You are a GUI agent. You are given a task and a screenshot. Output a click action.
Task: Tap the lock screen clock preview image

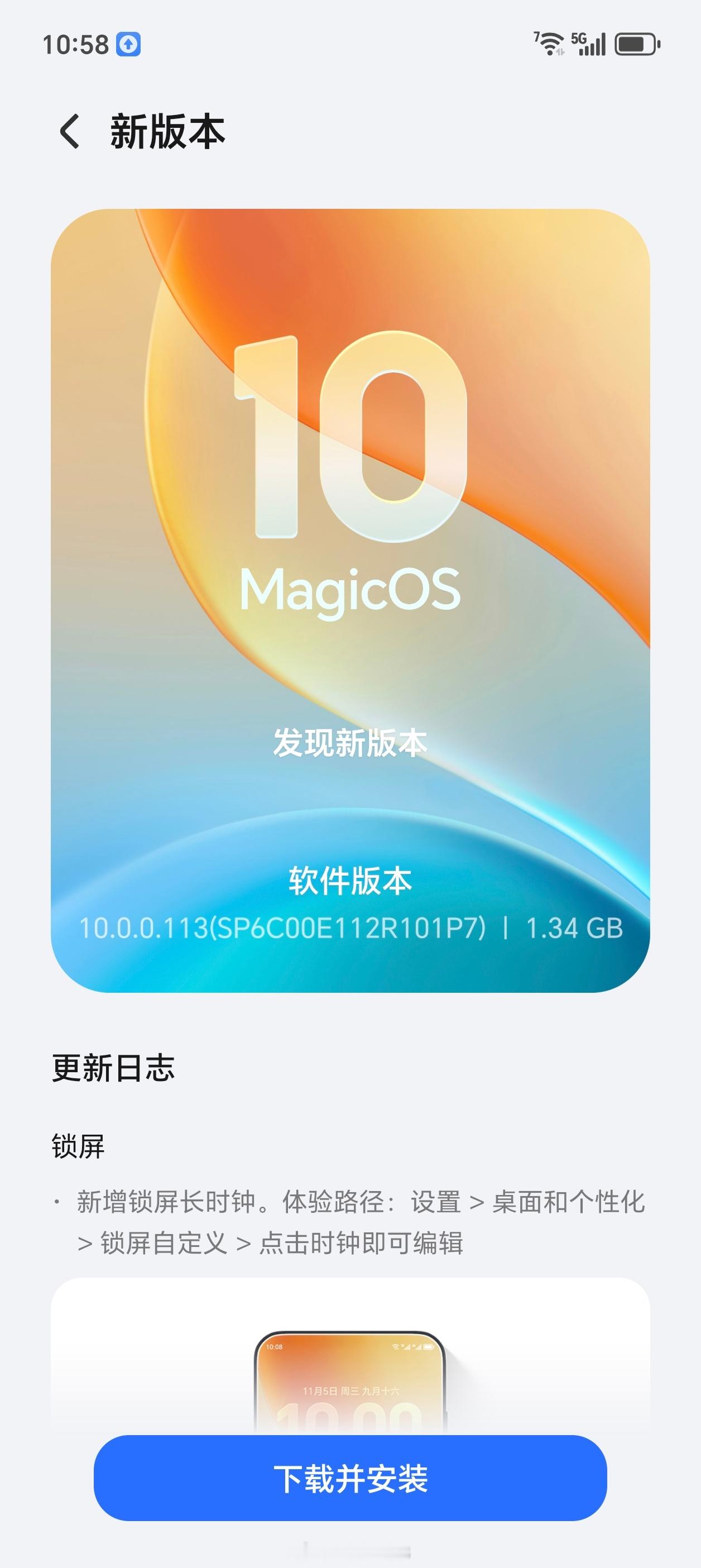350,1388
